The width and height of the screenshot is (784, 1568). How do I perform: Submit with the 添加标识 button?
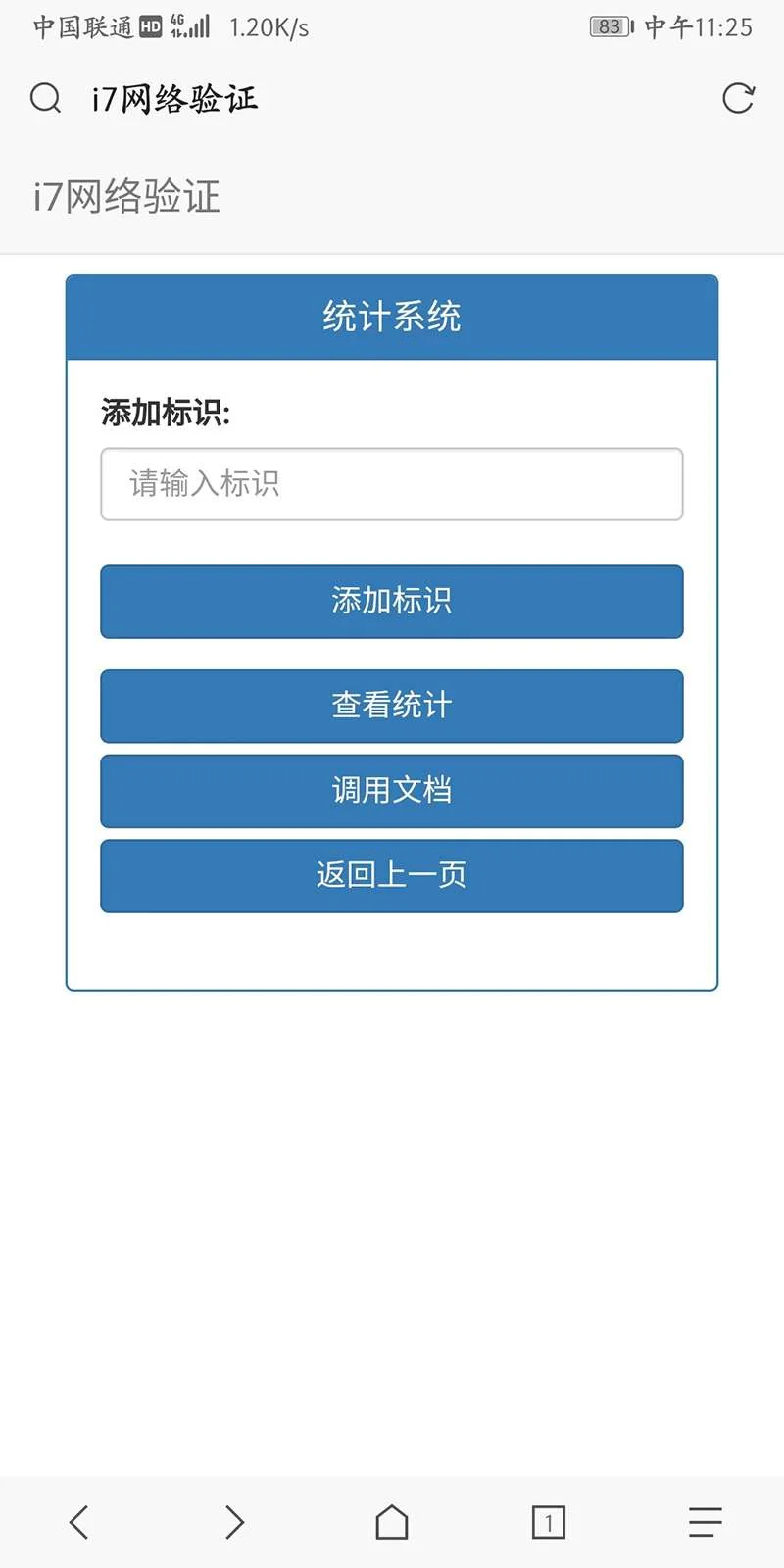(x=392, y=601)
